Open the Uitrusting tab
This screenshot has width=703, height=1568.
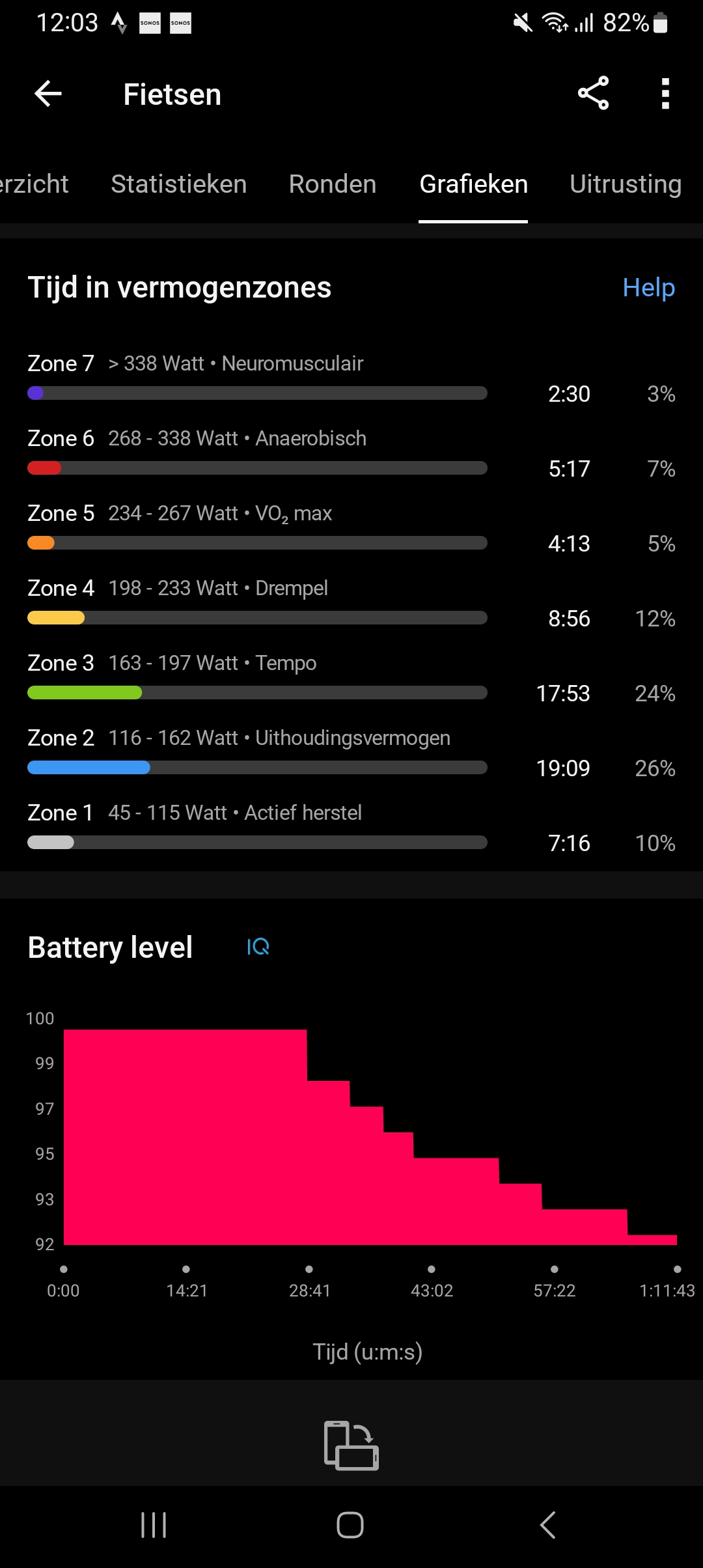coord(626,184)
